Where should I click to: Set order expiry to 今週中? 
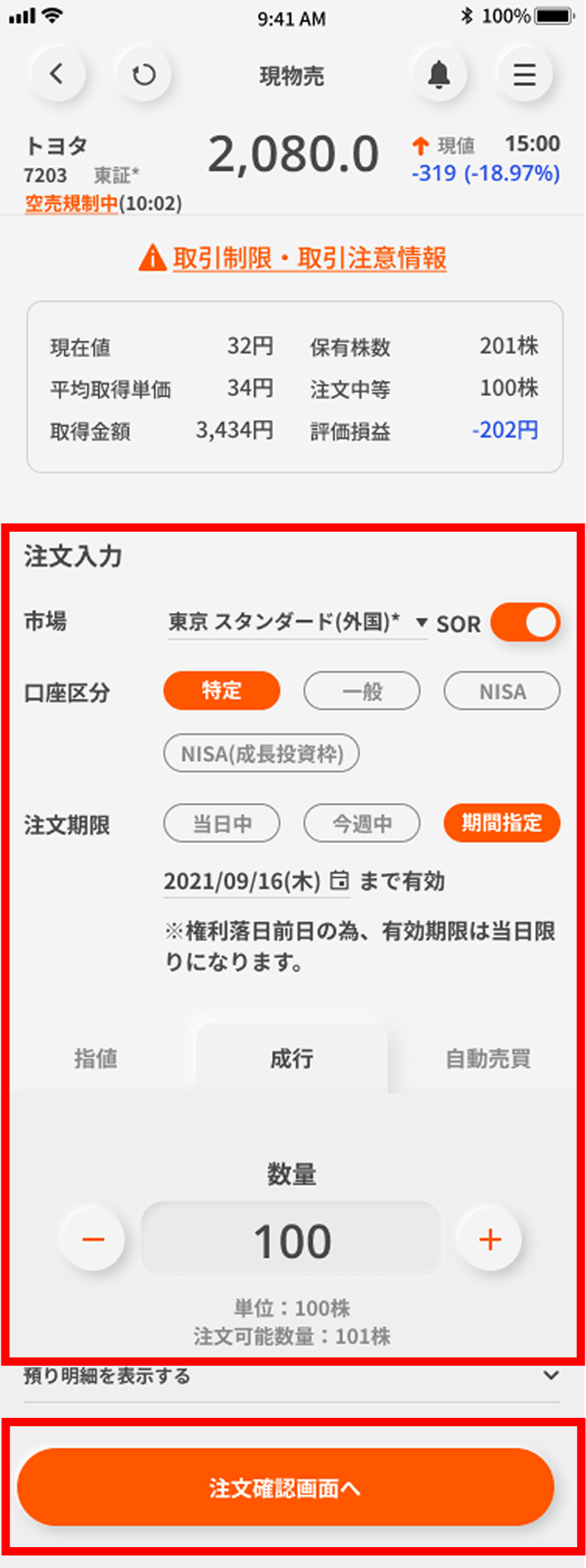[x=361, y=824]
